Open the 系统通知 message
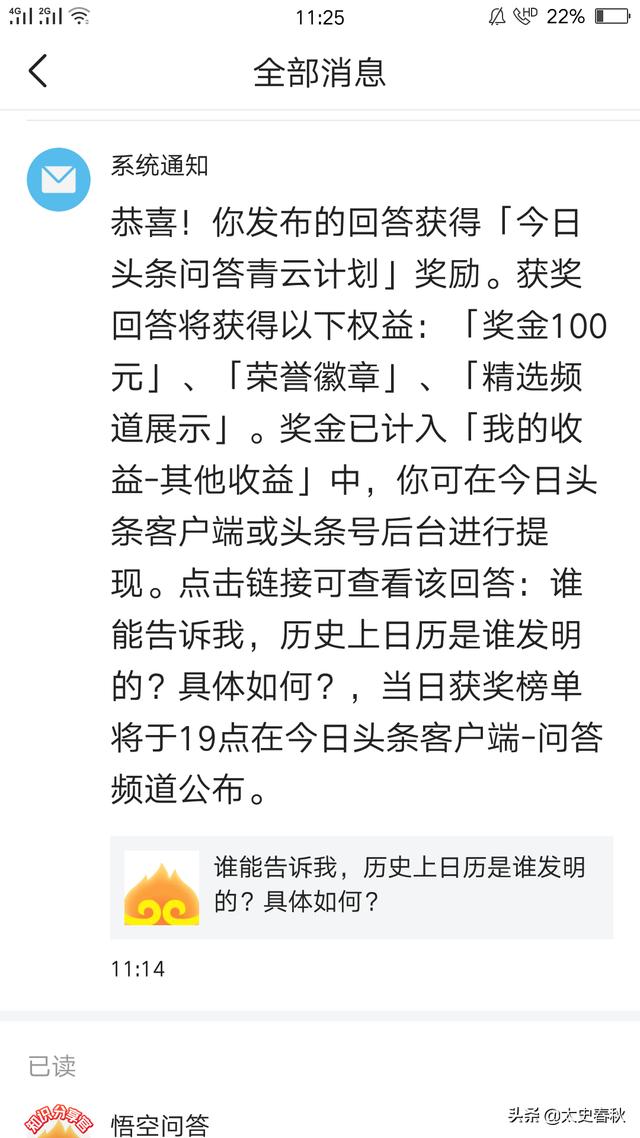The width and height of the screenshot is (640, 1138). [160, 166]
